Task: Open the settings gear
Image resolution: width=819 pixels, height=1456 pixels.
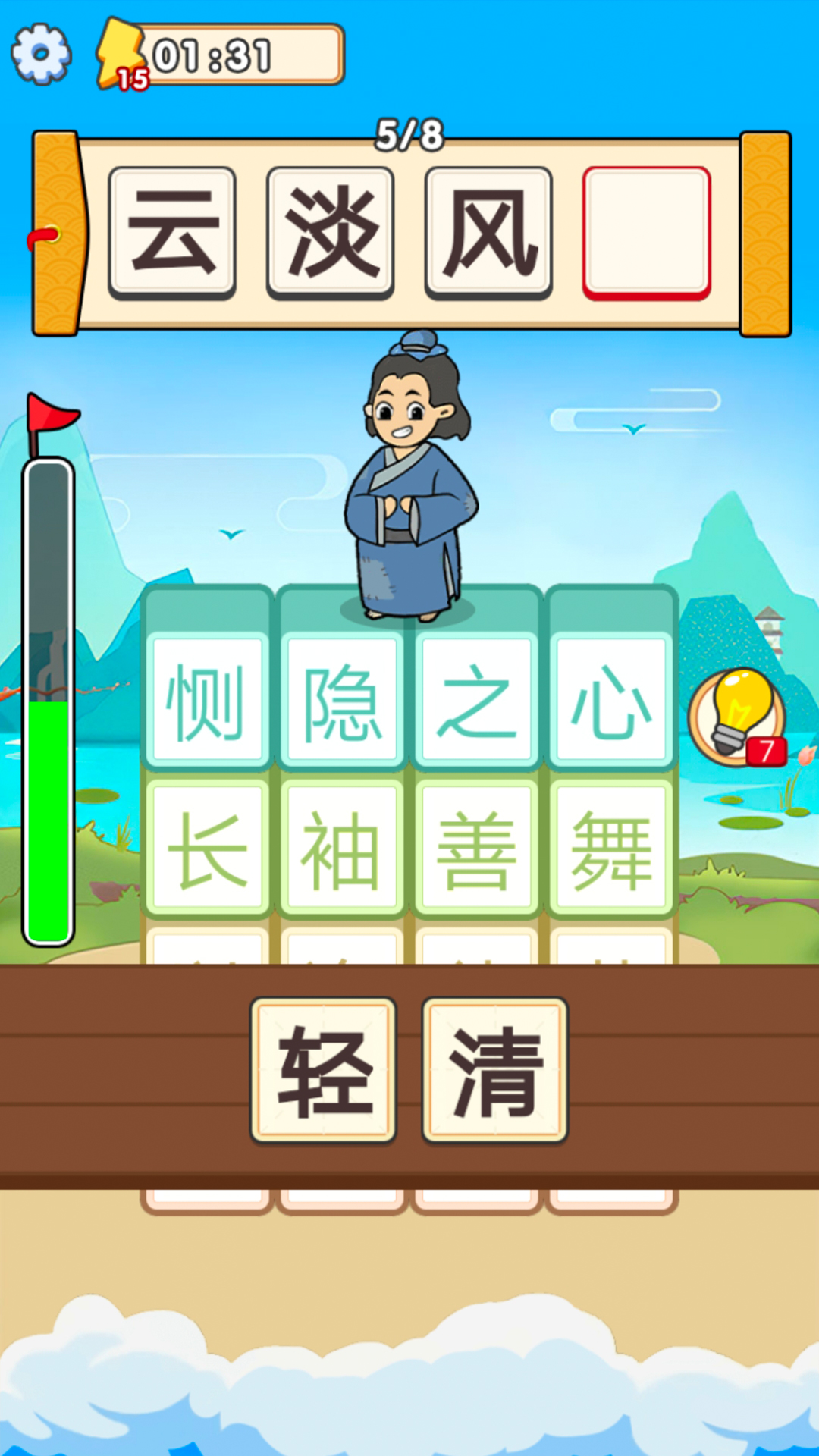Action: point(41,54)
